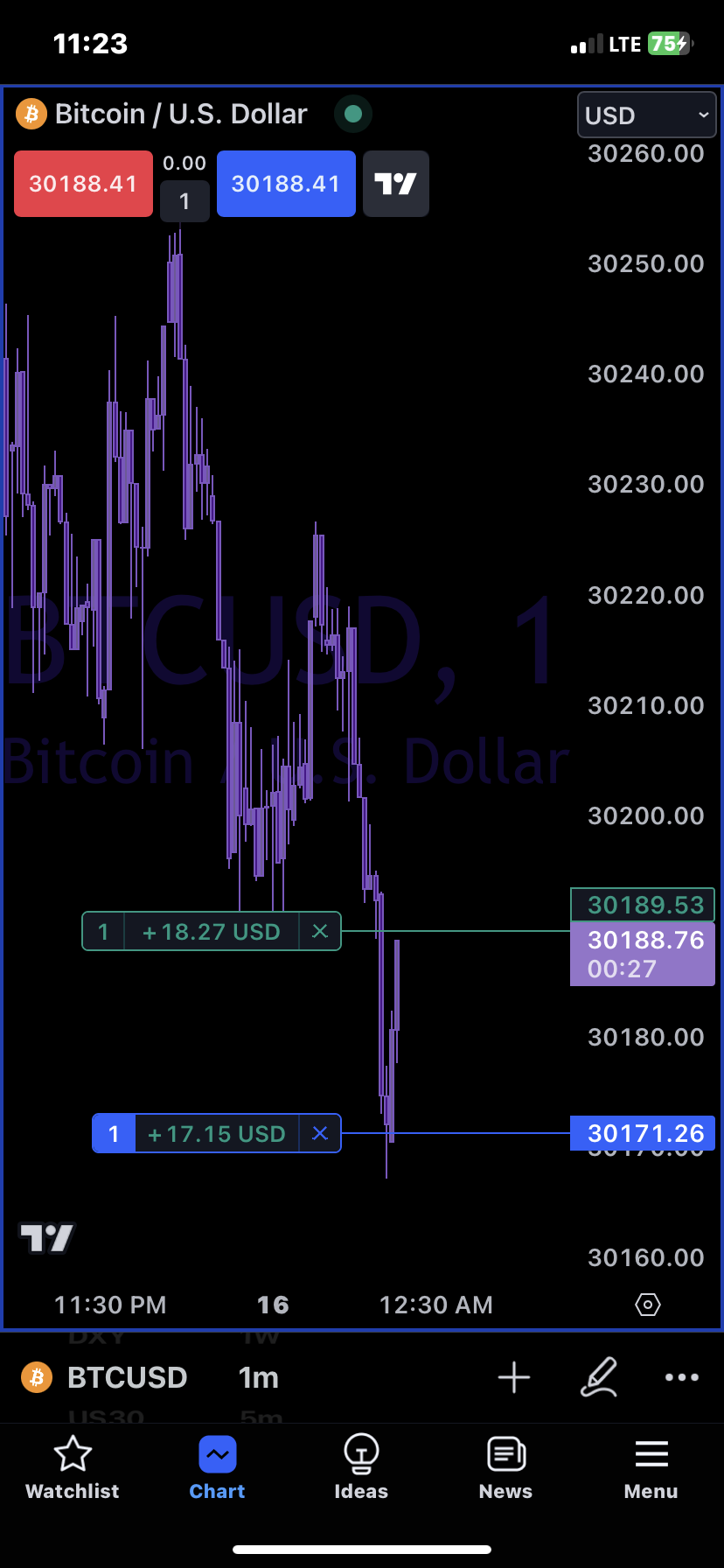Viewport: 724px width, 1568px height.
Task: Tap the Bitcoin / U.S. Dollar title
Action: pos(180,114)
